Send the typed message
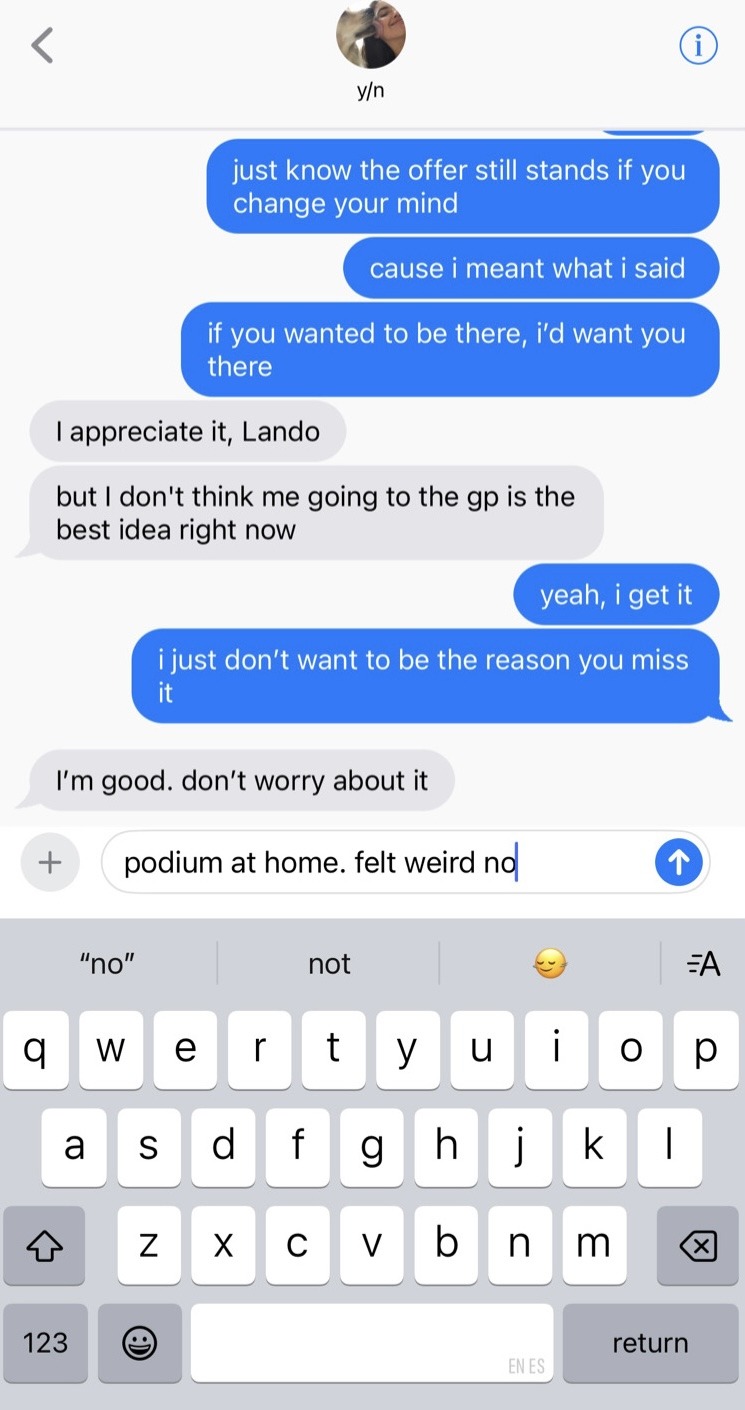The height and width of the screenshot is (1410, 745). point(678,861)
